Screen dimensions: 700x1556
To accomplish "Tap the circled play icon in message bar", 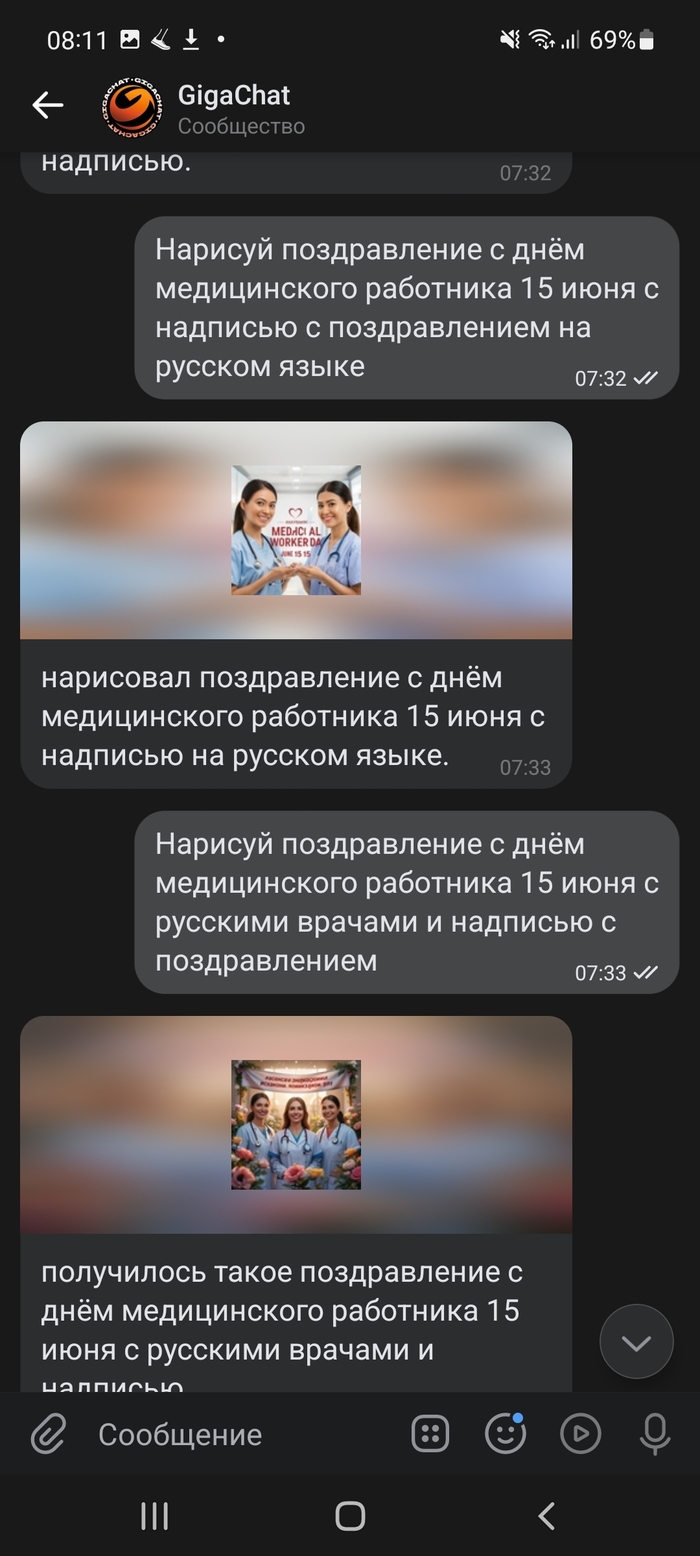I will coord(580,1434).
